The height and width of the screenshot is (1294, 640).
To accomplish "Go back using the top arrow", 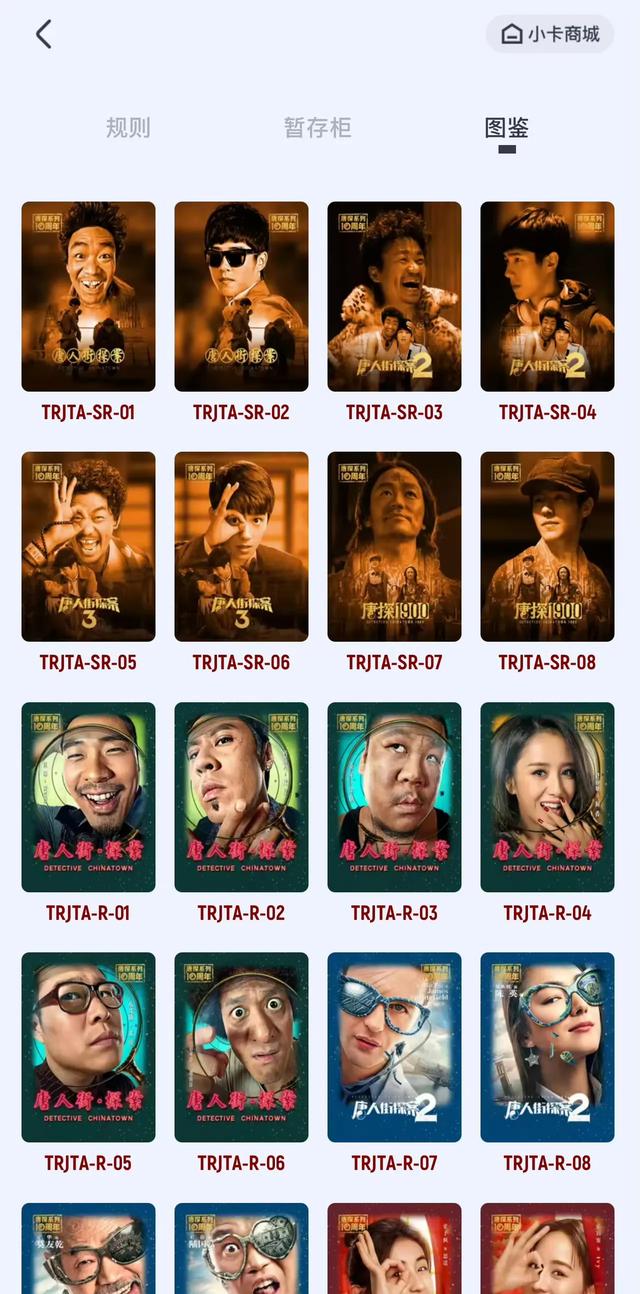I will tap(43, 34).
